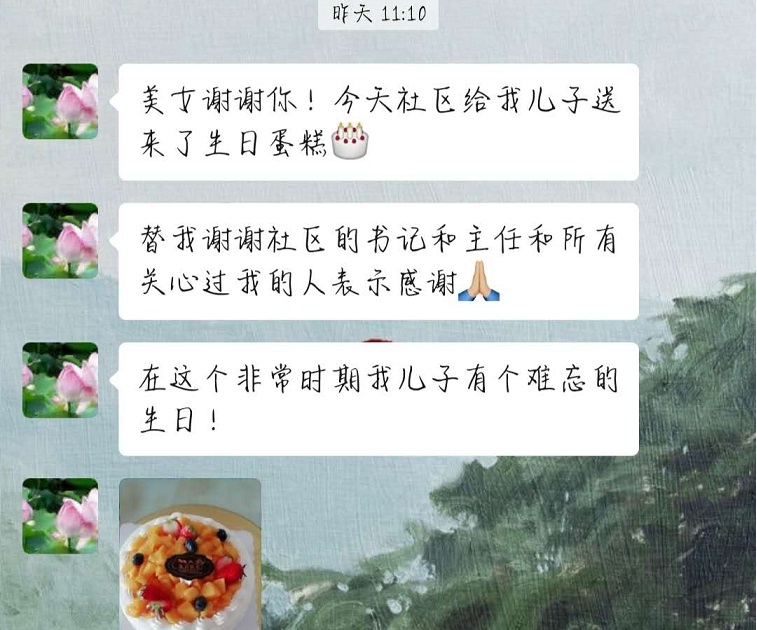Tap the avatar next to the 难忘的生日 message

point(60,380)
